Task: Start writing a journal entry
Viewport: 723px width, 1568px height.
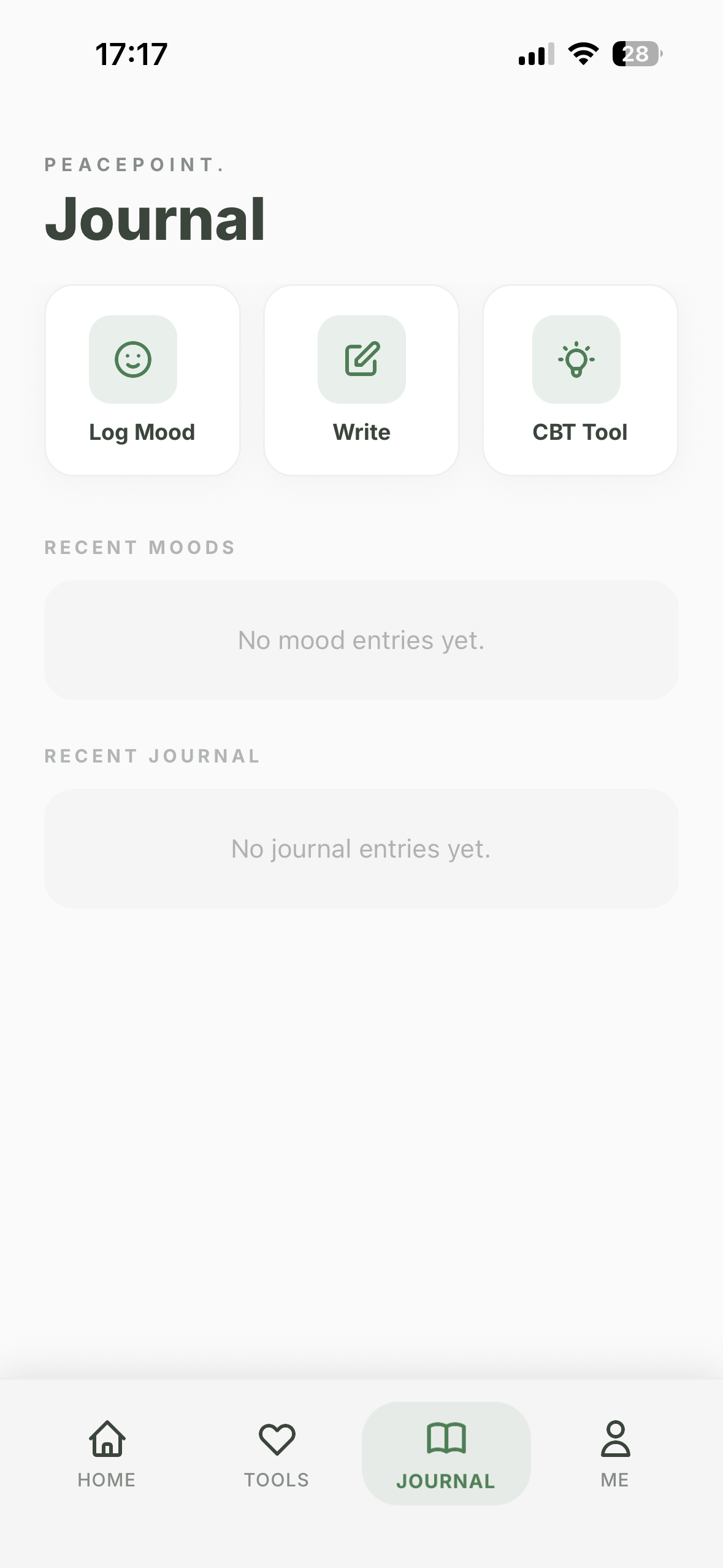Action: [x=361, y=380]
